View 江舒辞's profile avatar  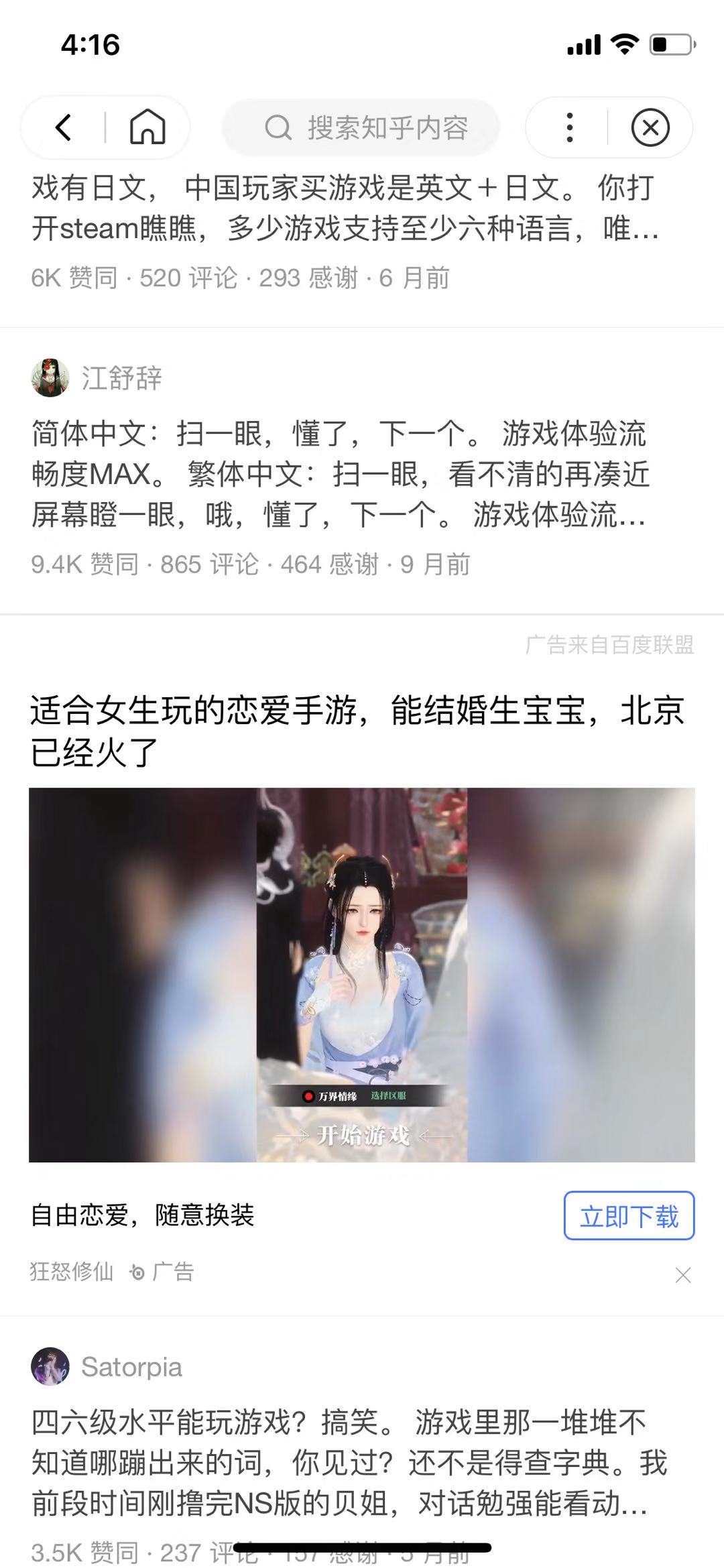[x=50, y=378]
